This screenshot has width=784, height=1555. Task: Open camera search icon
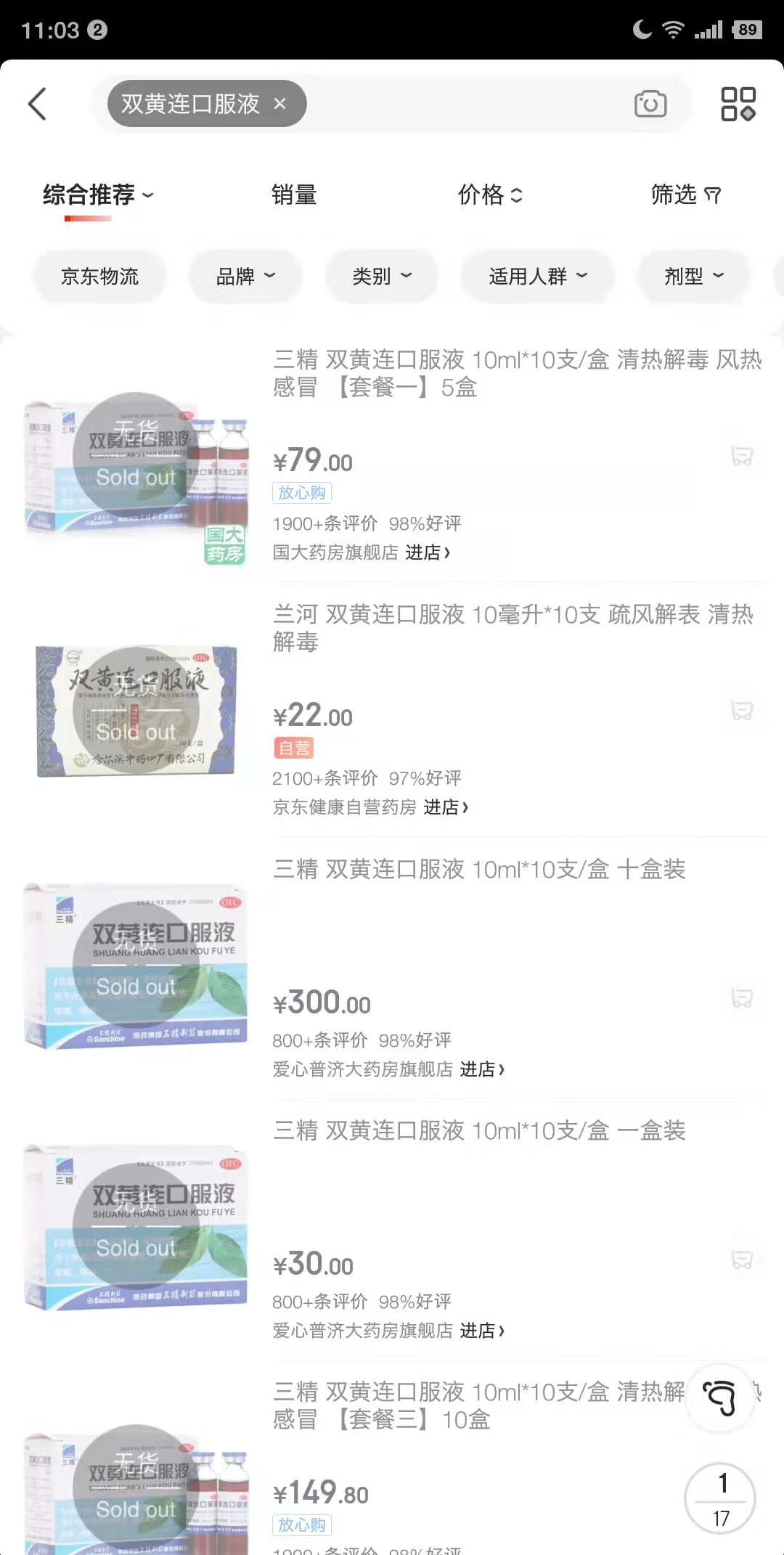650,104
